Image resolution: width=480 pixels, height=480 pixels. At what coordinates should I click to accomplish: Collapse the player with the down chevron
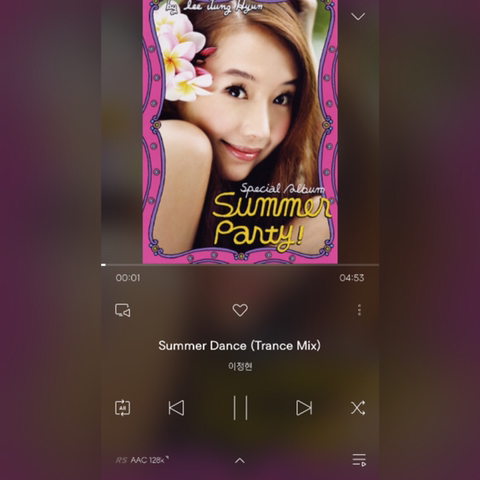tap(358, 16)
